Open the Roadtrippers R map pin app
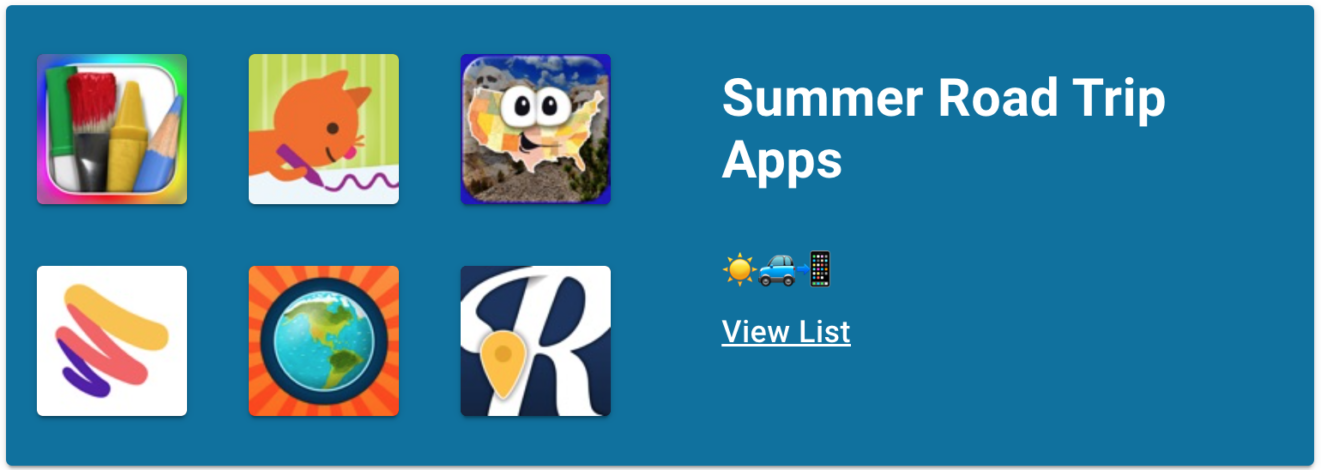Viewport: 1321px width, 470px height. pyautogui.click(x=535, y=340)
